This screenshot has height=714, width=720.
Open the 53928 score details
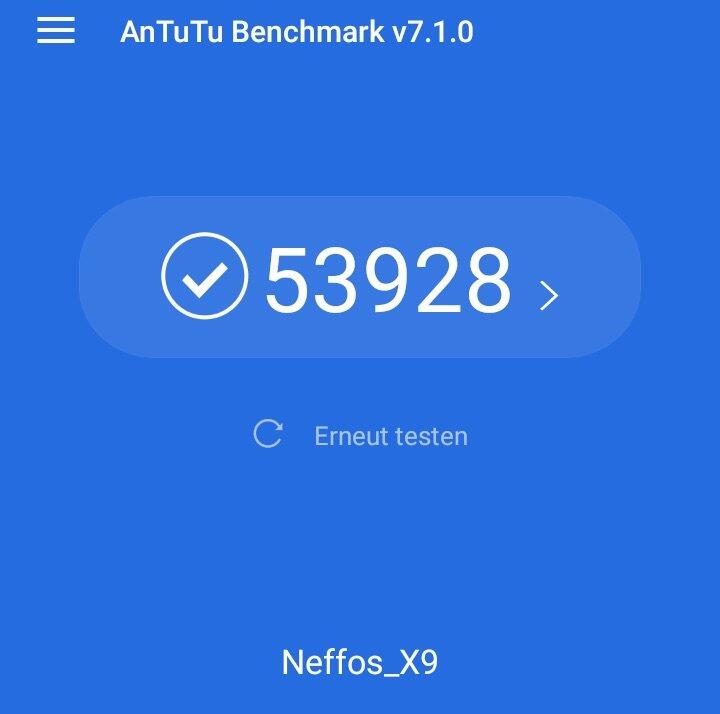point(360,279)
